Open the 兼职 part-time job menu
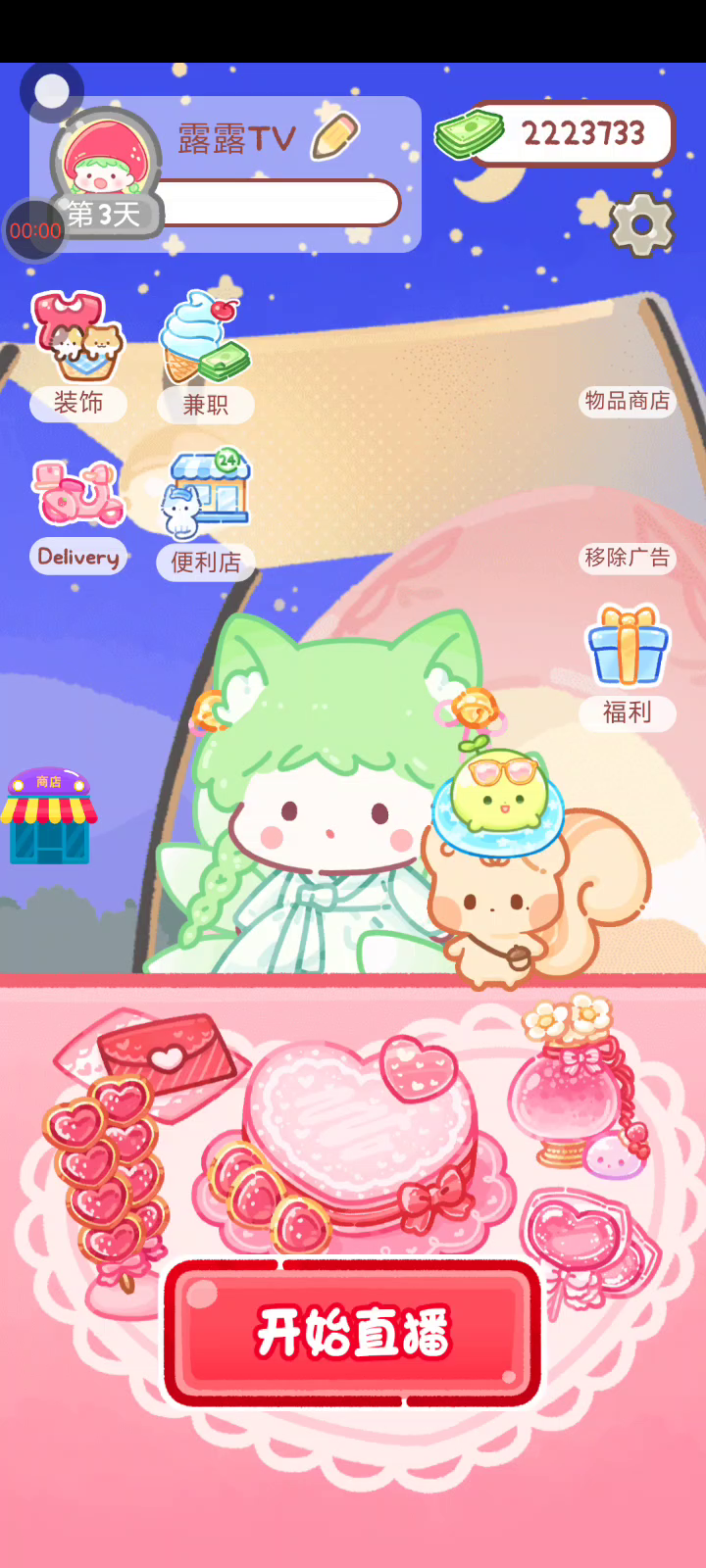 (x=205, y=355)
